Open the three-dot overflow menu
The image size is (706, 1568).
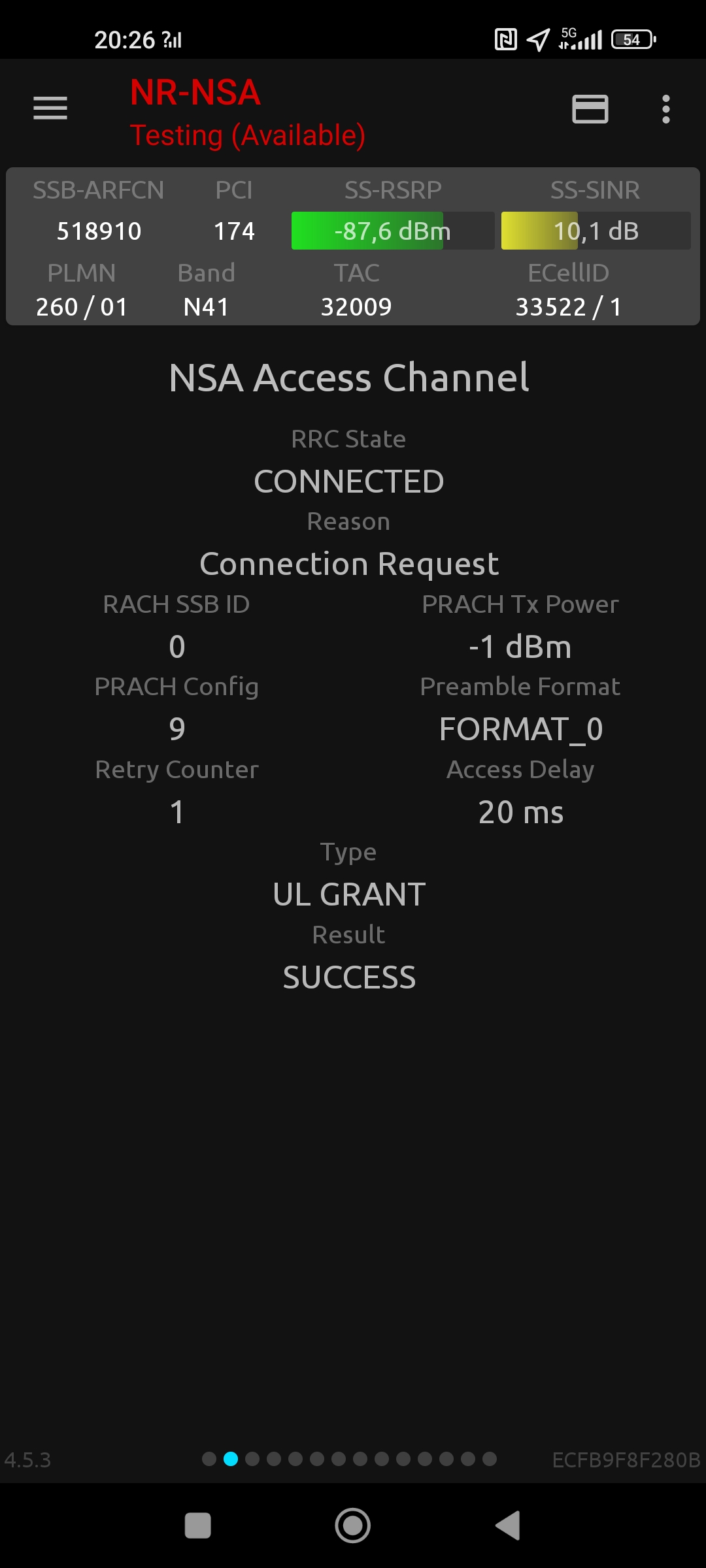click(665, 109)
